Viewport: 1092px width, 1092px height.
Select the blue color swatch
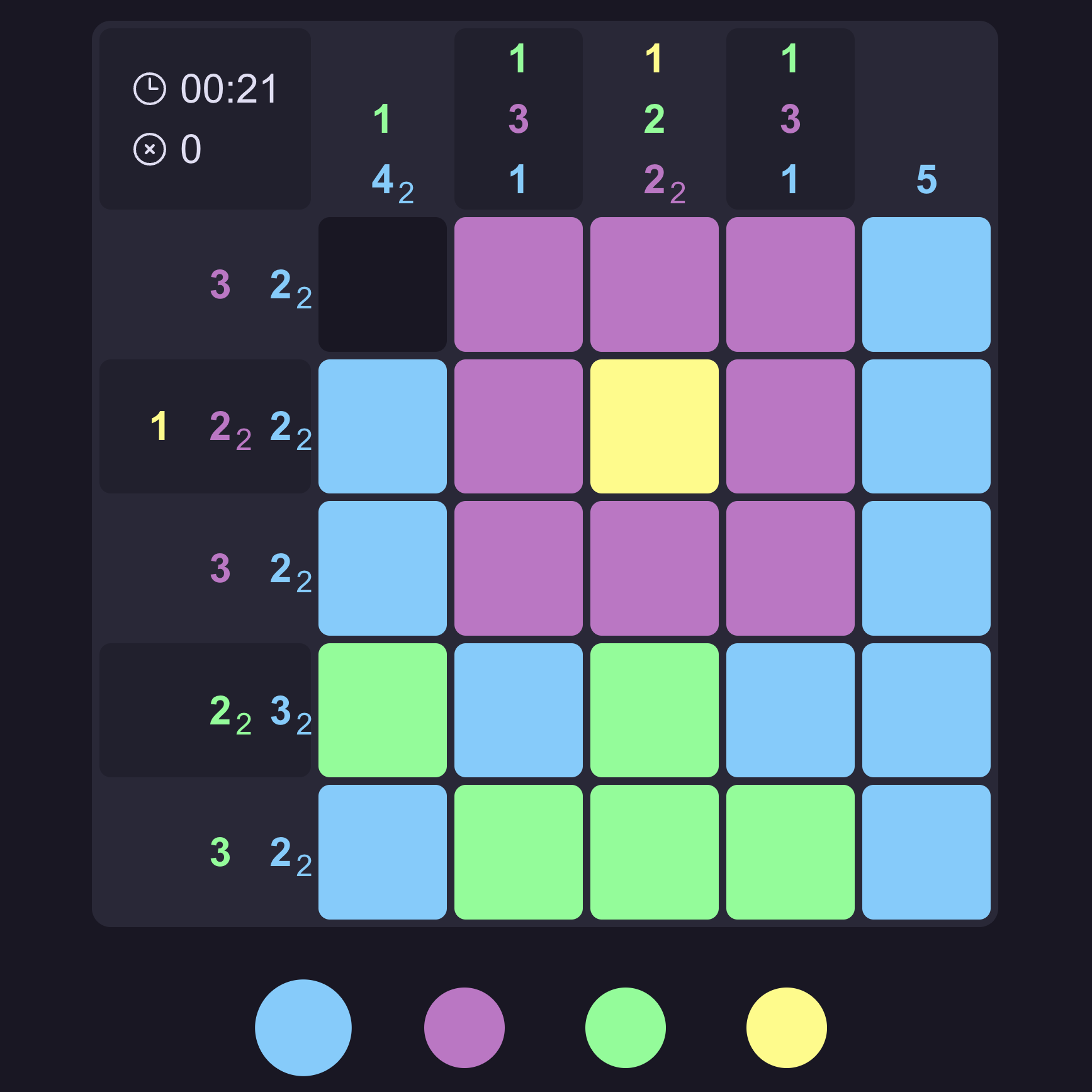click(x=303, y=1027)
